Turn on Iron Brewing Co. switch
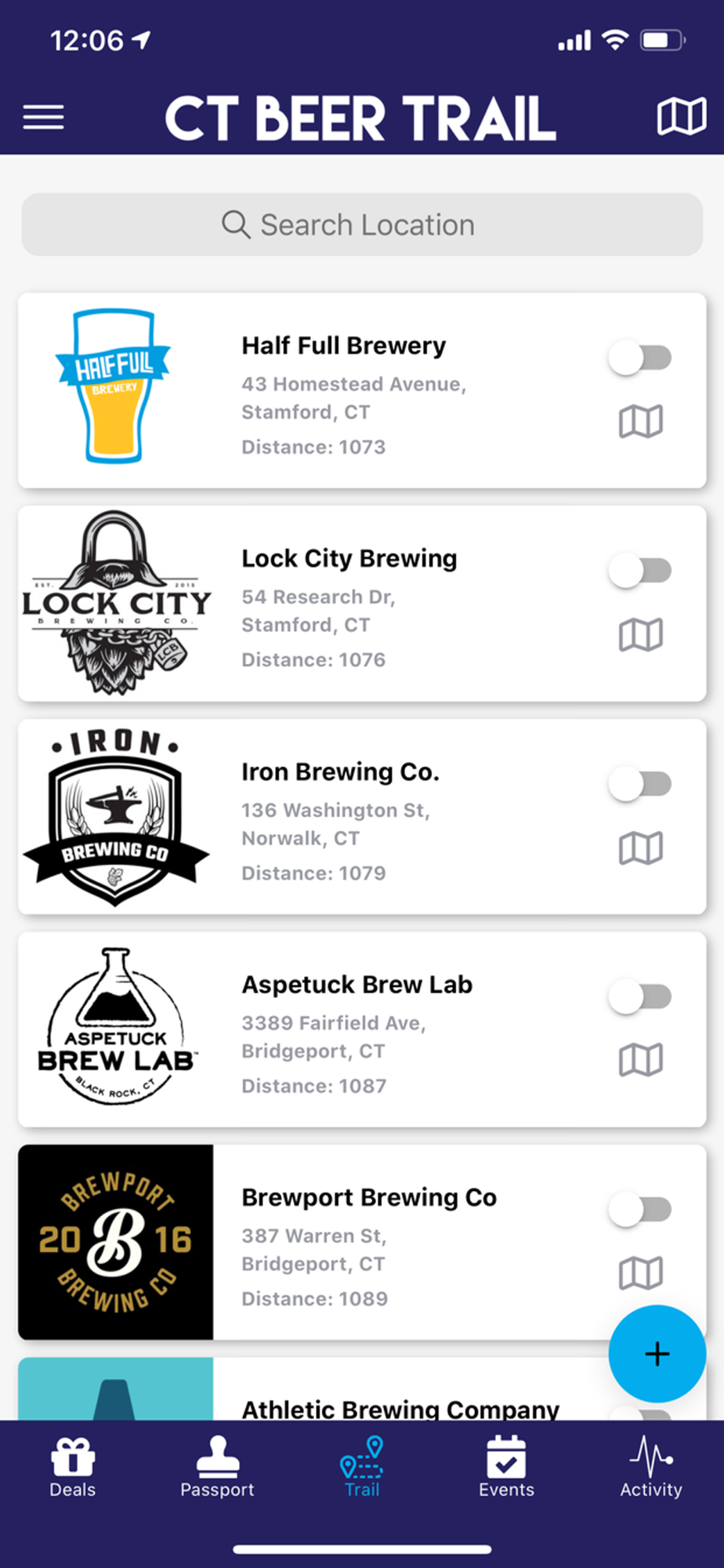 pyautogui.click(x=640, y=784)
